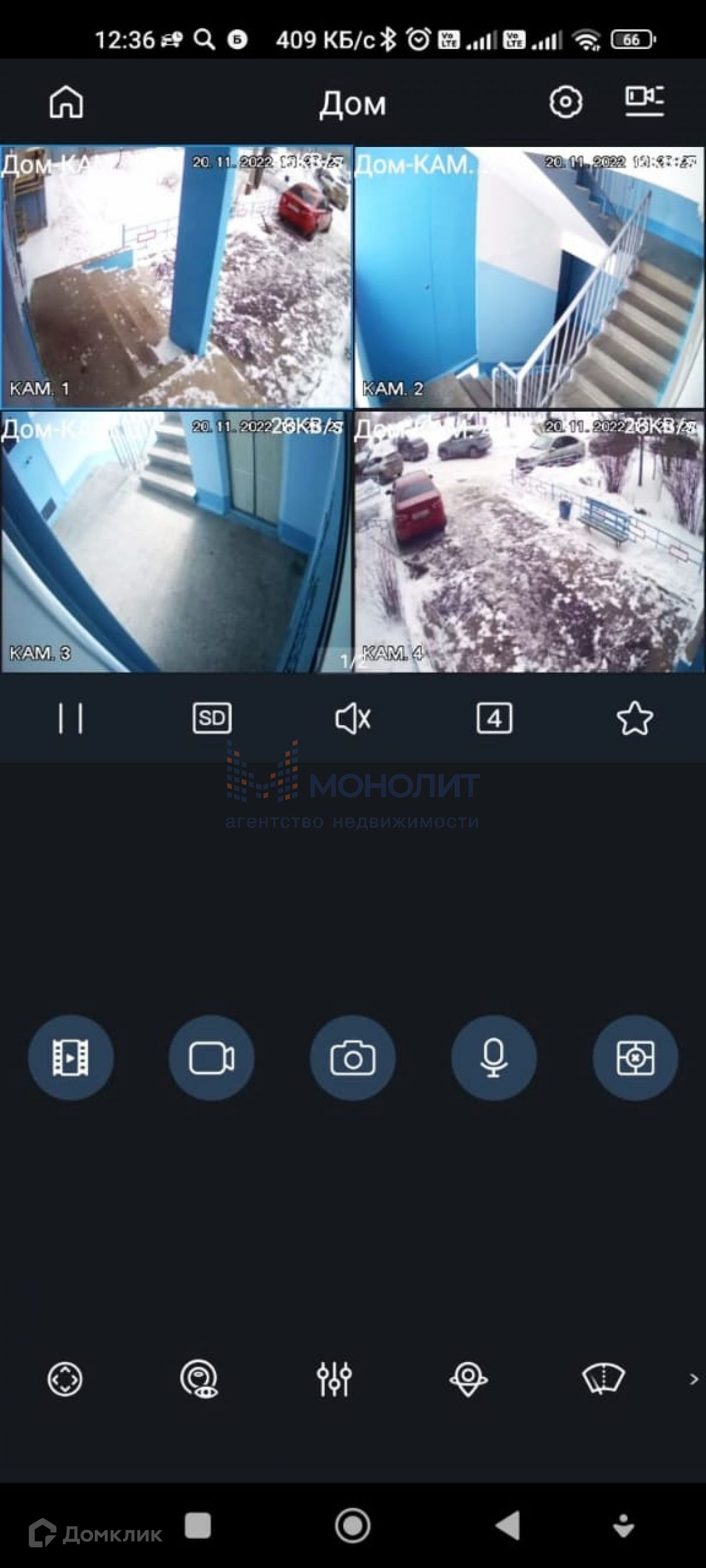Go to the home screen icon
The height and width of the screenshot is (1568, 706).
tap(66, 102)
